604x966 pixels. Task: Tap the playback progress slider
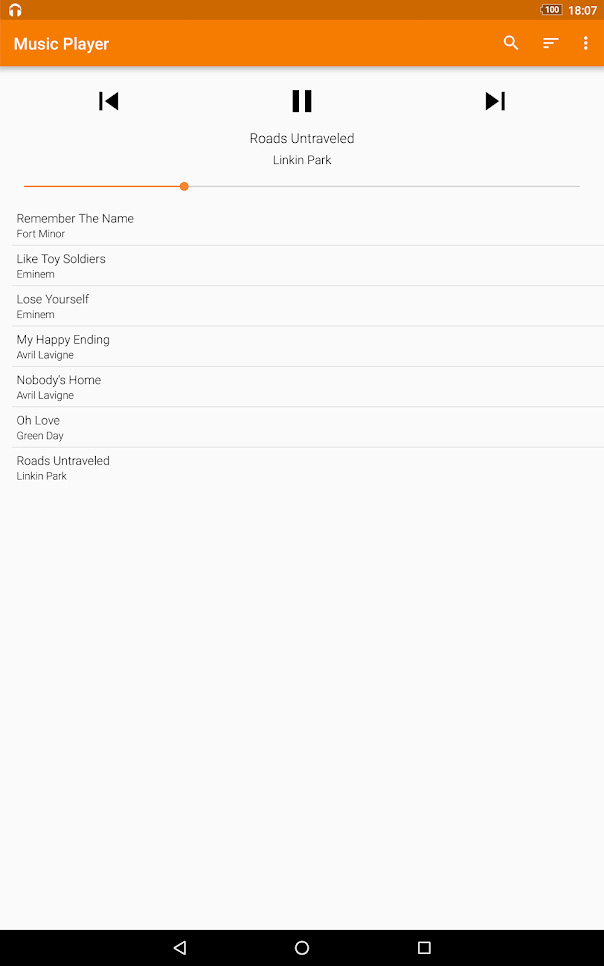tap(302, 186)
